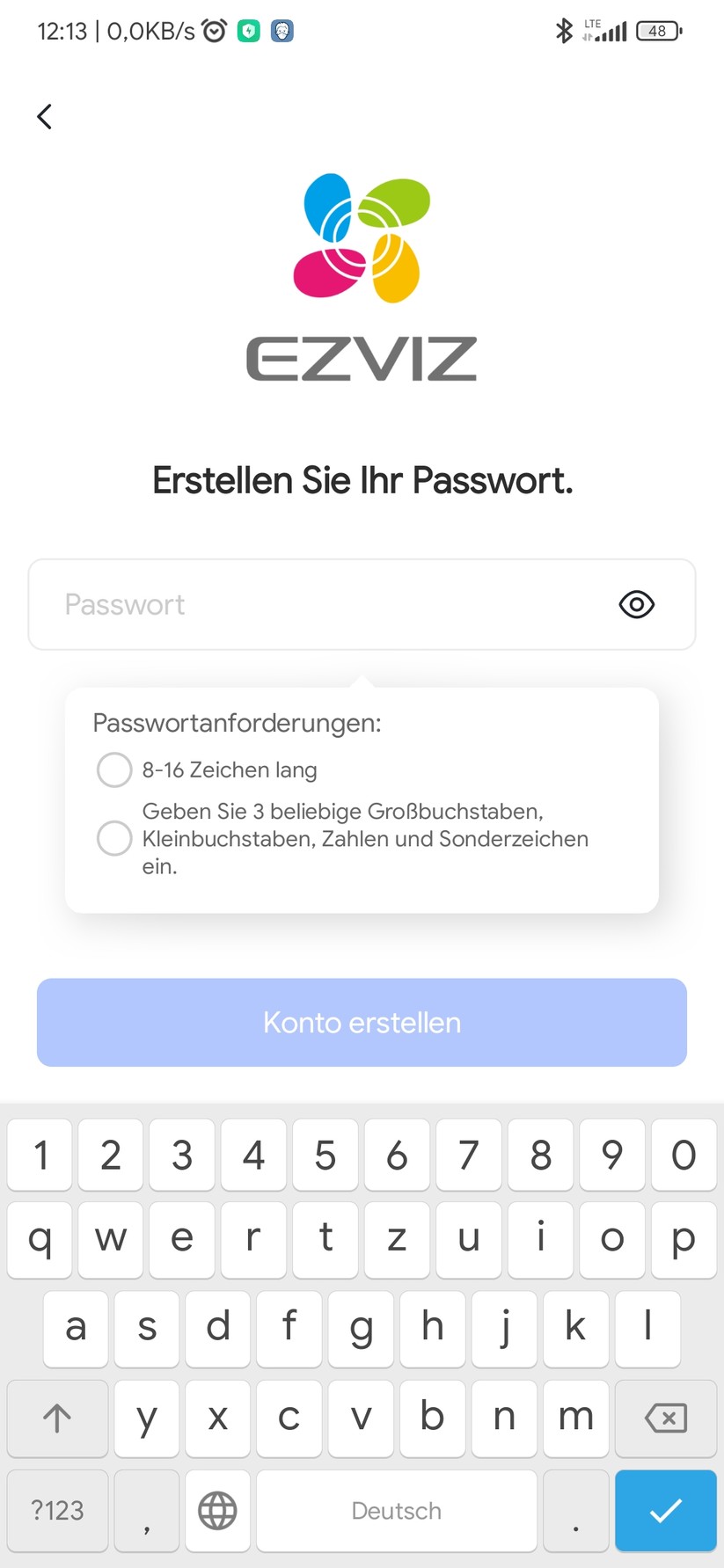Toggle password visibility with the eye icon
The height and width of the screenshot is (1568, 724).
point(636,604)
